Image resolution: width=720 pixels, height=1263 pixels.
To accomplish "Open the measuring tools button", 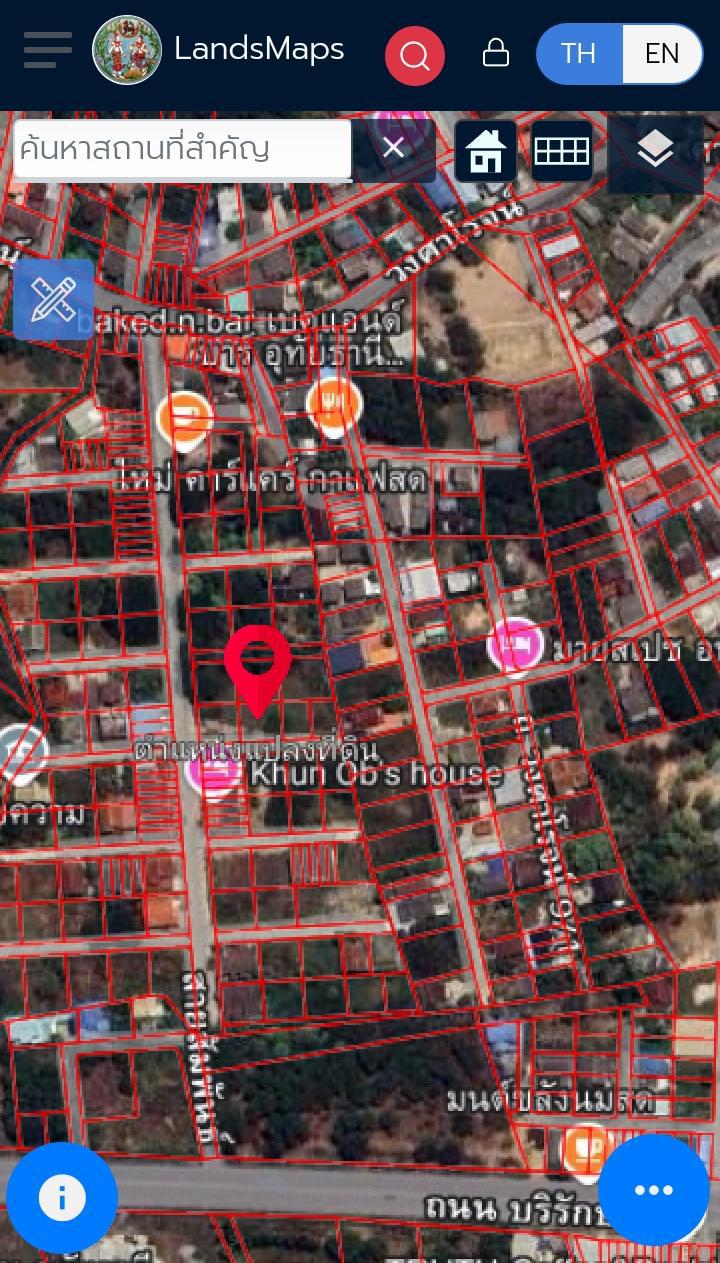I will click(53, 299).
